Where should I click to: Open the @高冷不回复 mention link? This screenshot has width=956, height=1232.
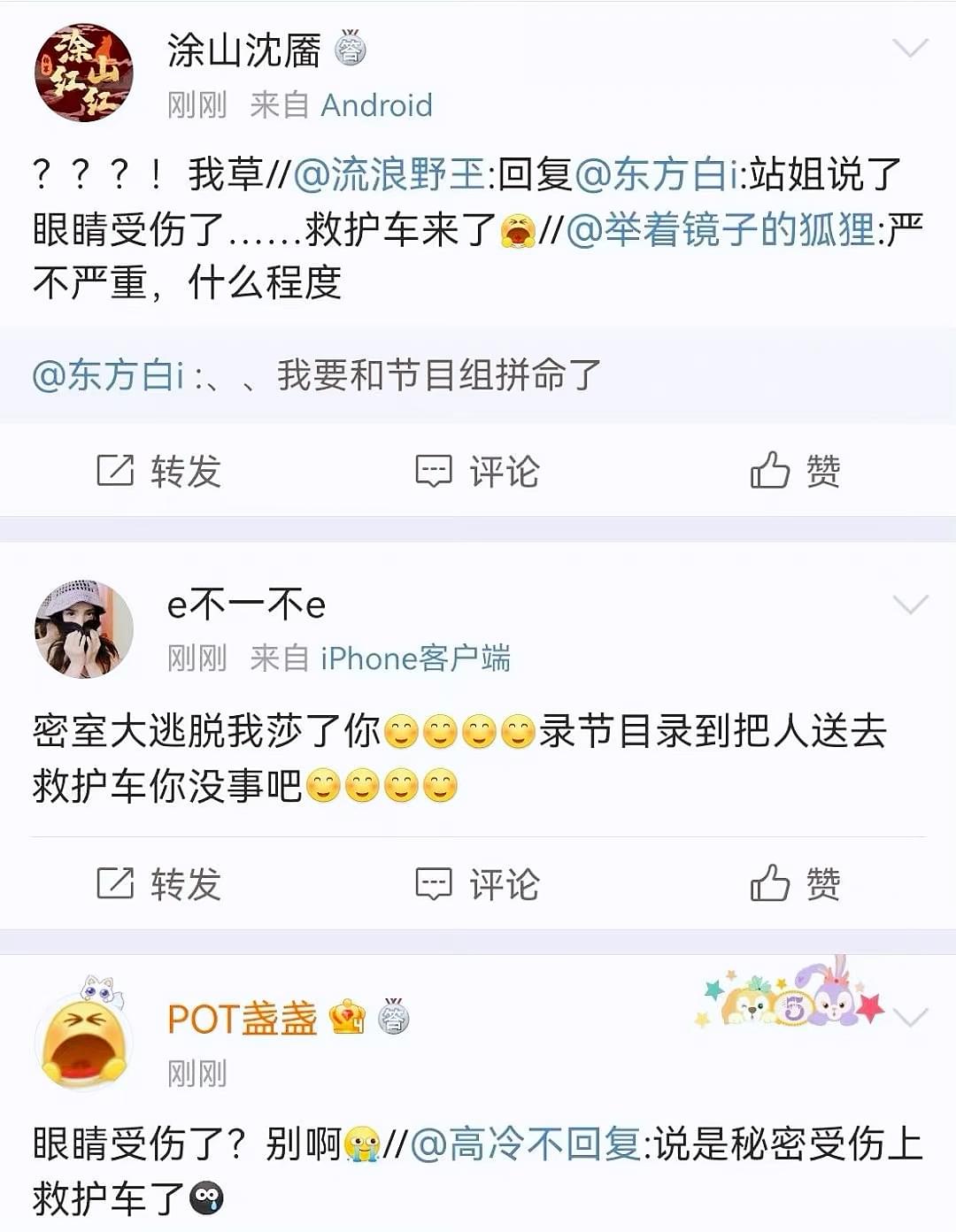tap(526, 1143)
